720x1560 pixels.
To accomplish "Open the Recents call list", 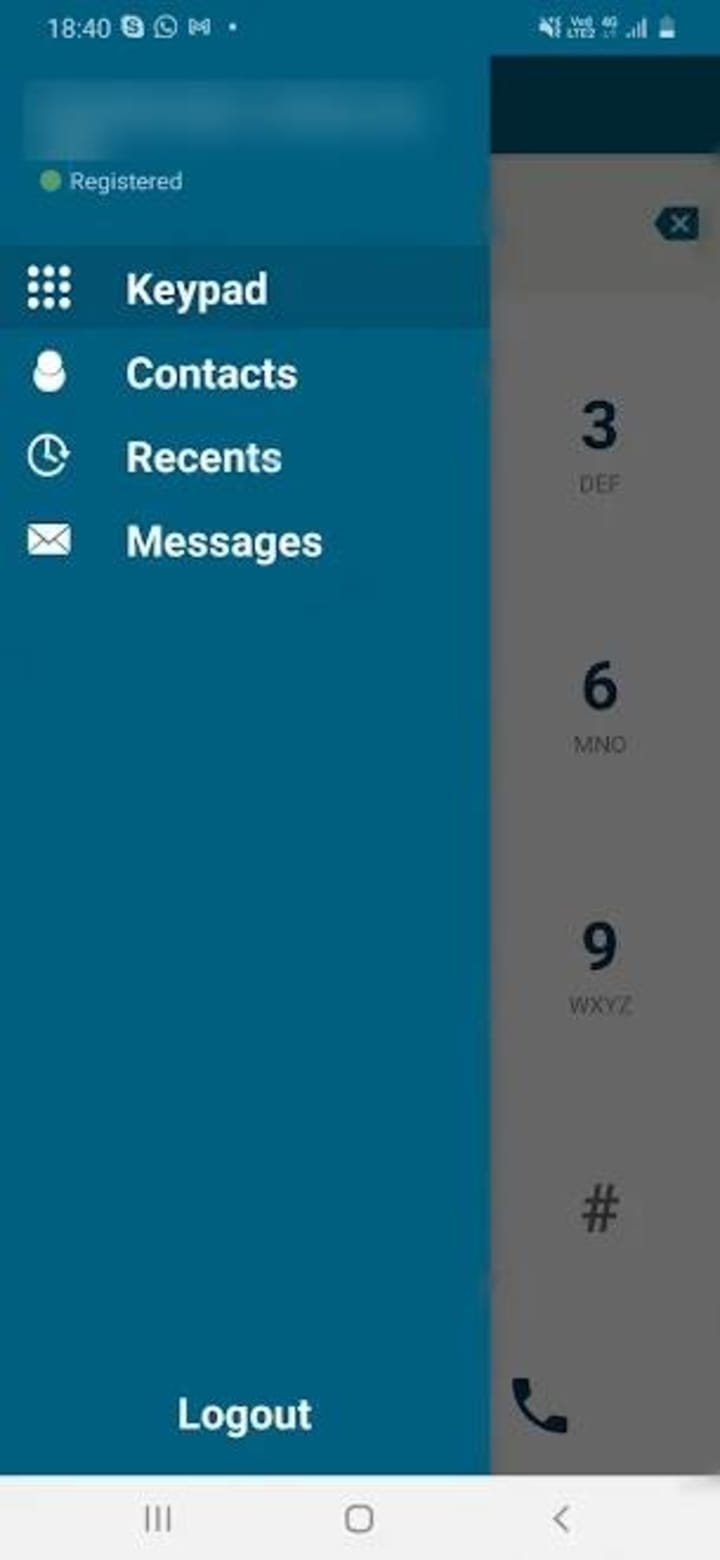I will tap(245, 457).
